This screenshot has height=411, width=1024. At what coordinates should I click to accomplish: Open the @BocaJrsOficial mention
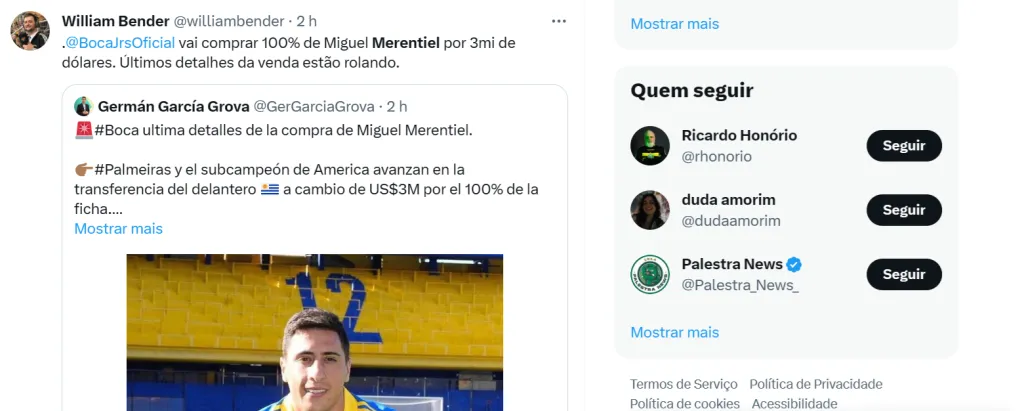tap(119, 42)
